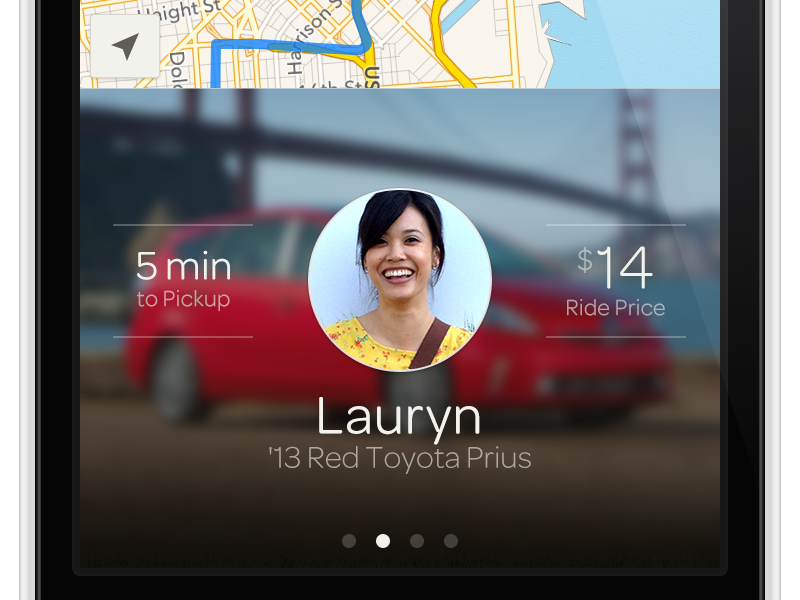Jump to the first page indicator dot
The width and height of the screenshot is (800, 600).
coord(349,541)
